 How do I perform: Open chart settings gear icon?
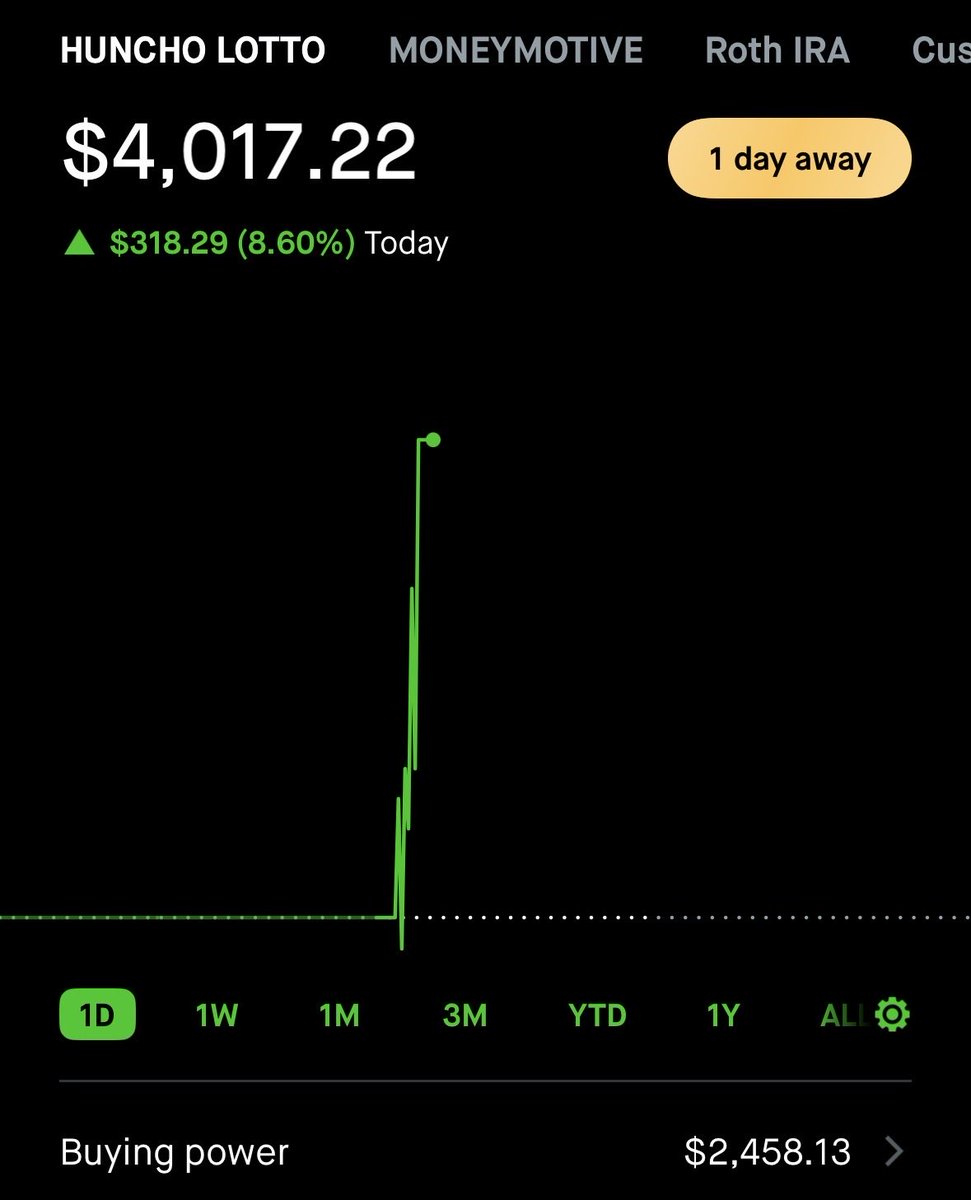click(x=892, y=1016)
